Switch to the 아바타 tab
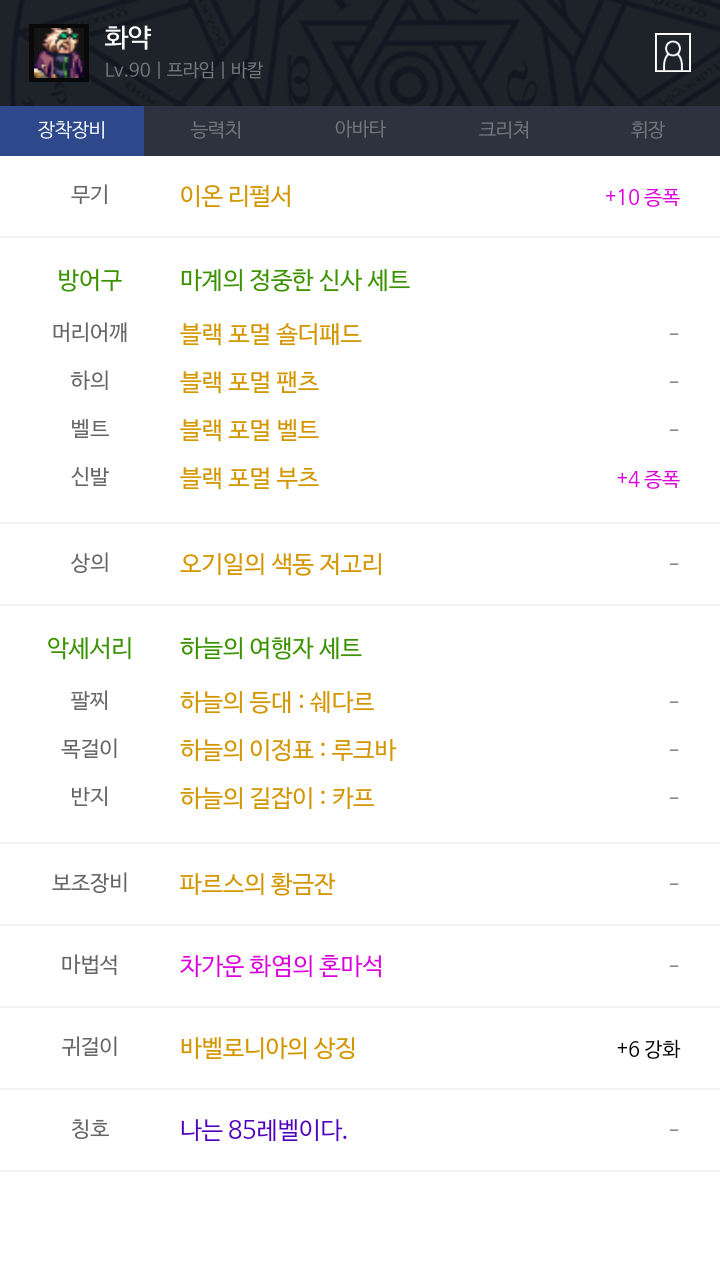 (x=360, y=130)
